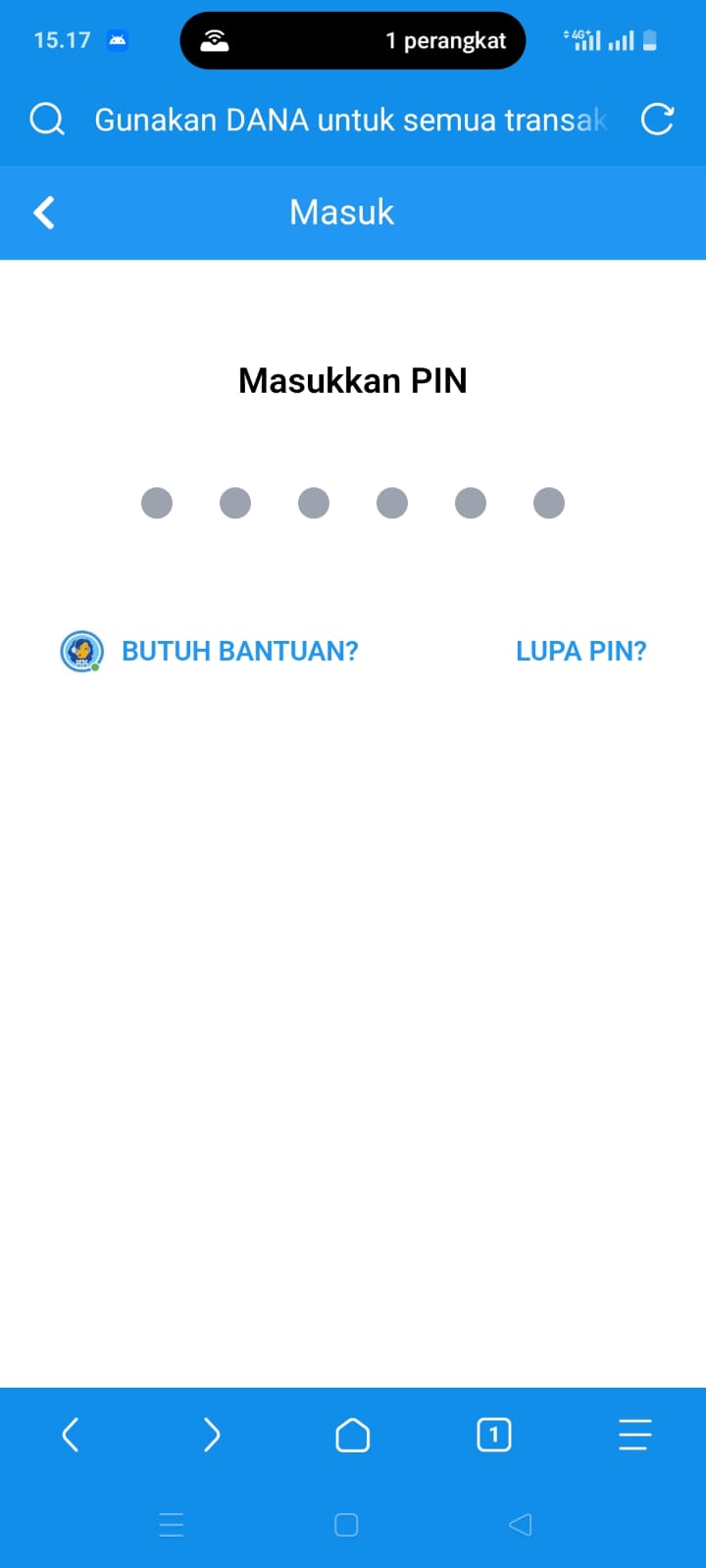Open the browser address bar
Viewport: 706px width, 1568px height.
(x=349, y=120)
